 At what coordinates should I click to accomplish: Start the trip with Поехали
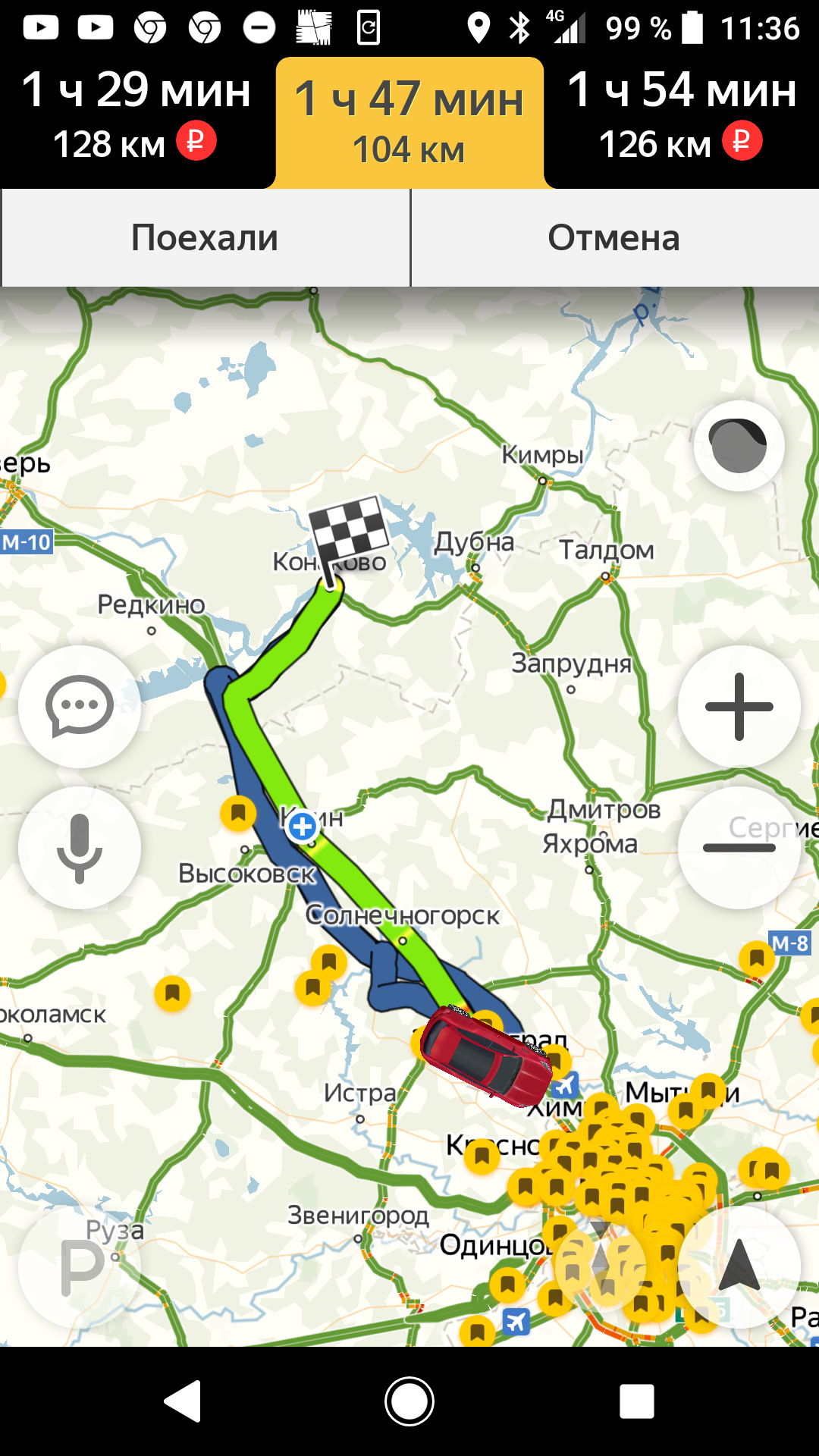click(205, 238)
